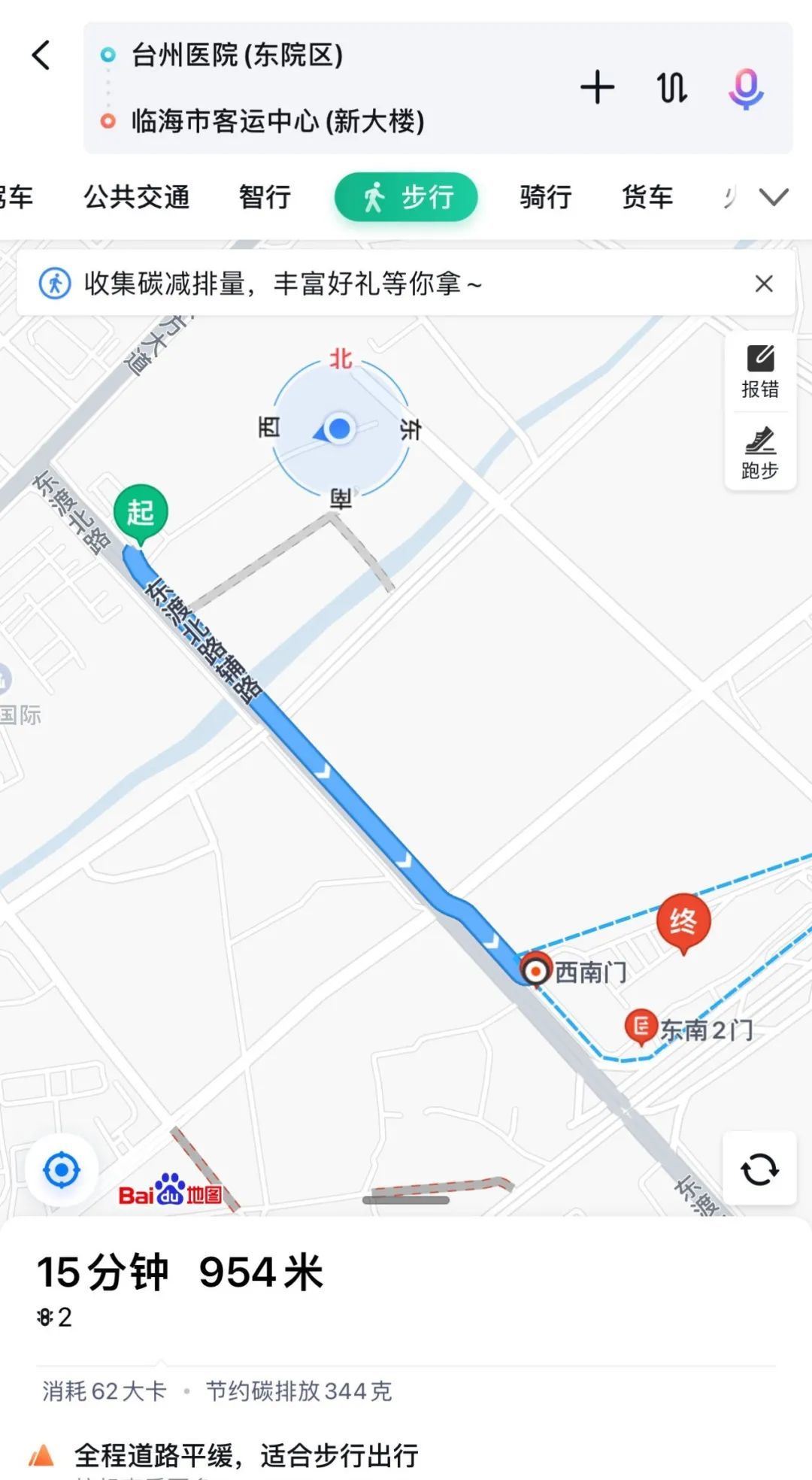The image size is (812, 1480).
Task: Refresh the walking route
Action: point(759,1170)
